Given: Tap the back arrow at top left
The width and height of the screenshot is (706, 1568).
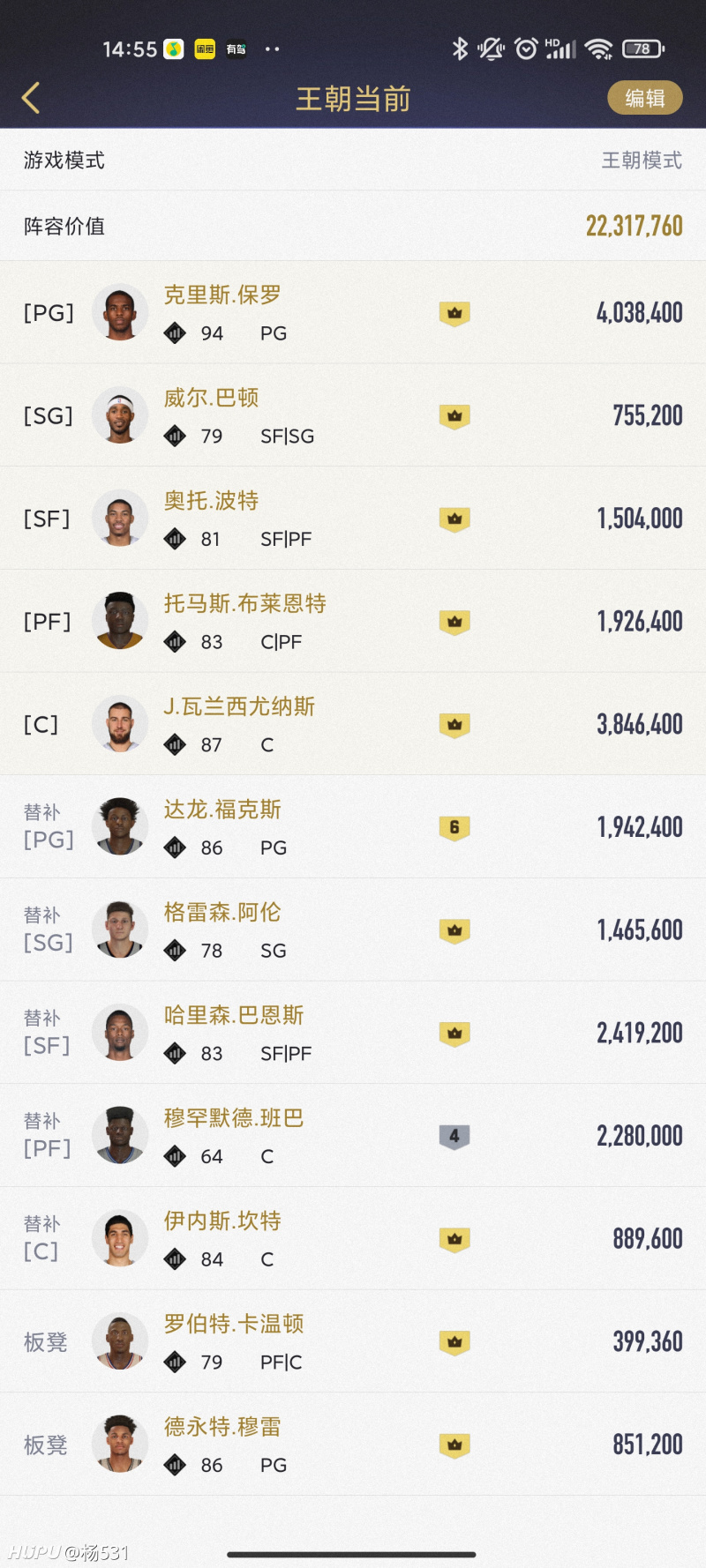Looking at the screenshot, I should 32,97.
